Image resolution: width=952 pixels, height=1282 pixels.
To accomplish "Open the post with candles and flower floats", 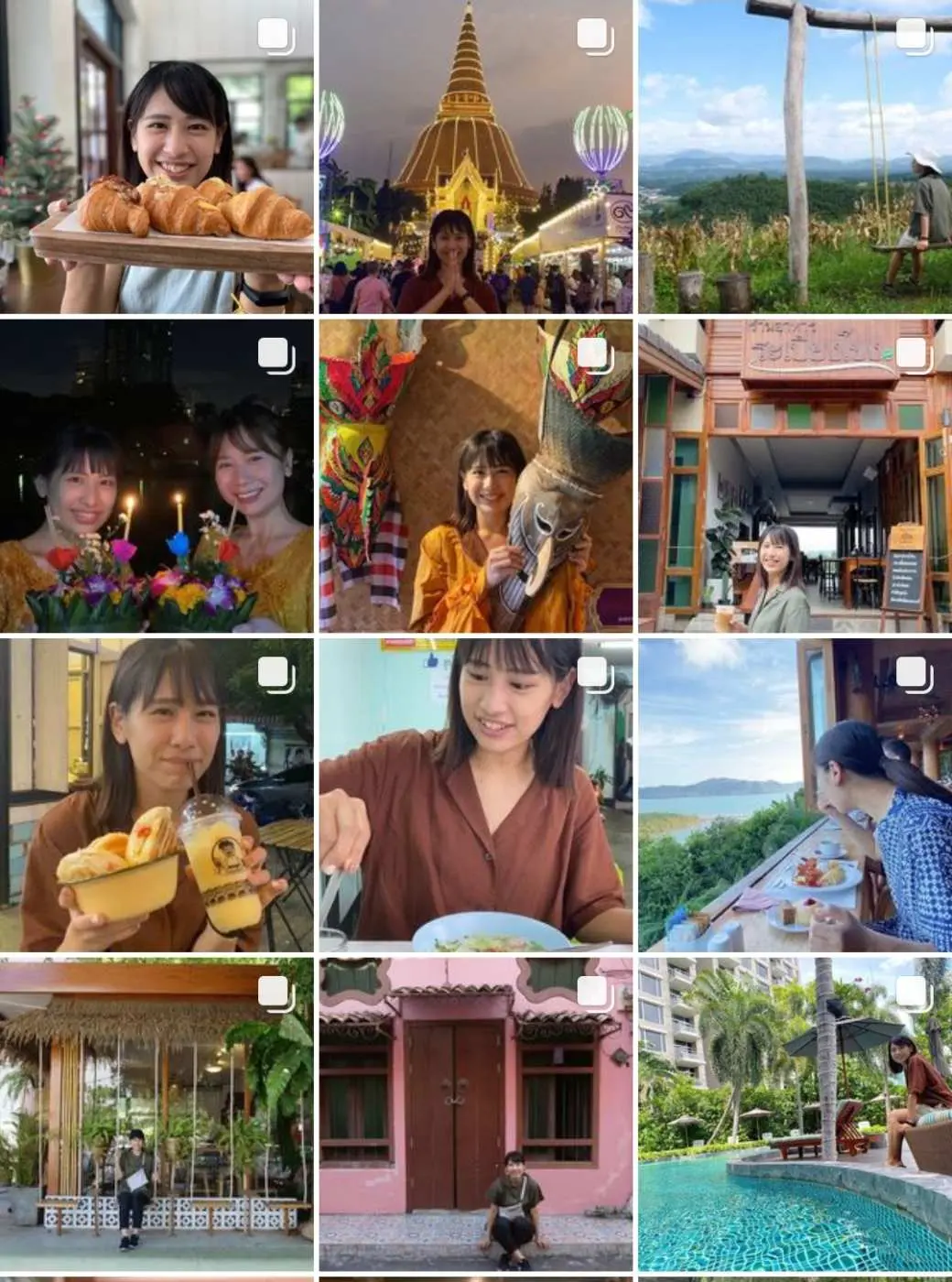I will [x=157, y=476].
